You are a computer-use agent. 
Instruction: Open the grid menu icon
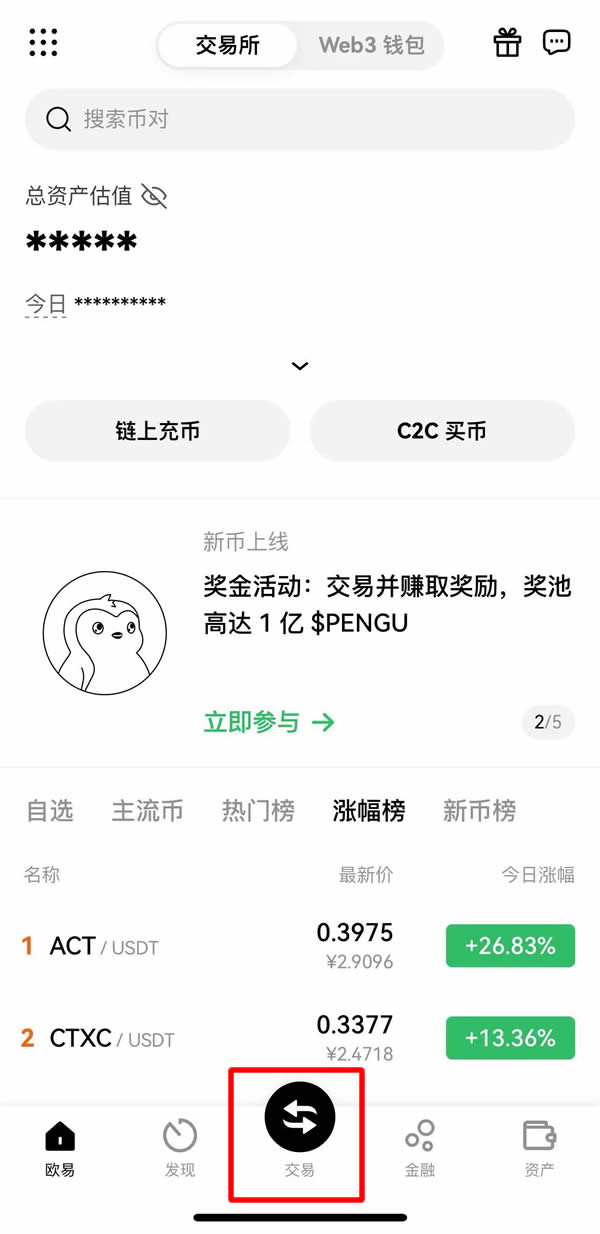tap(44, 43)
